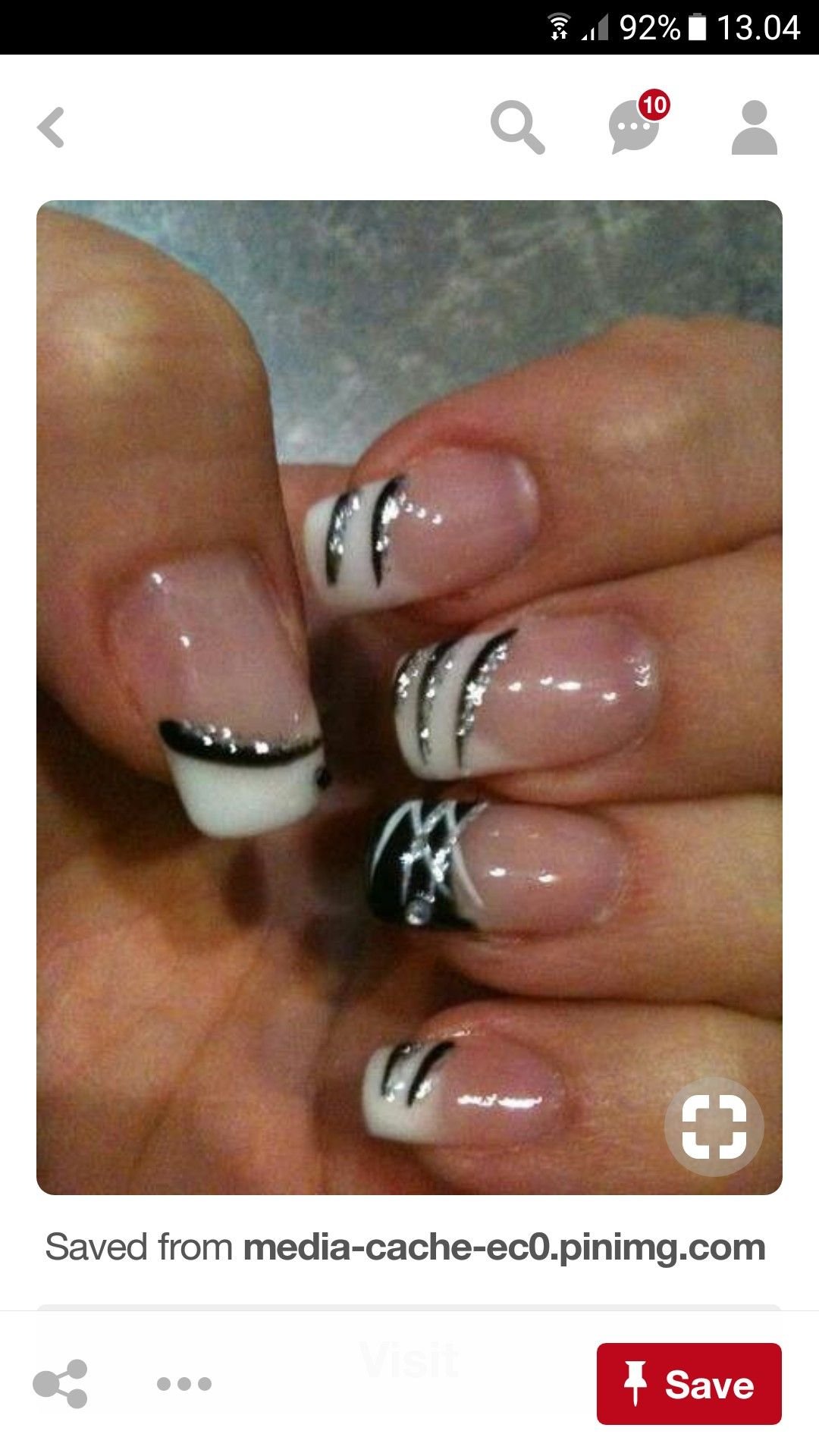The image size is (819, 1456).
Task: Open the media-cache-ec0.pinimg.com source link
Action: (504, 1248)
